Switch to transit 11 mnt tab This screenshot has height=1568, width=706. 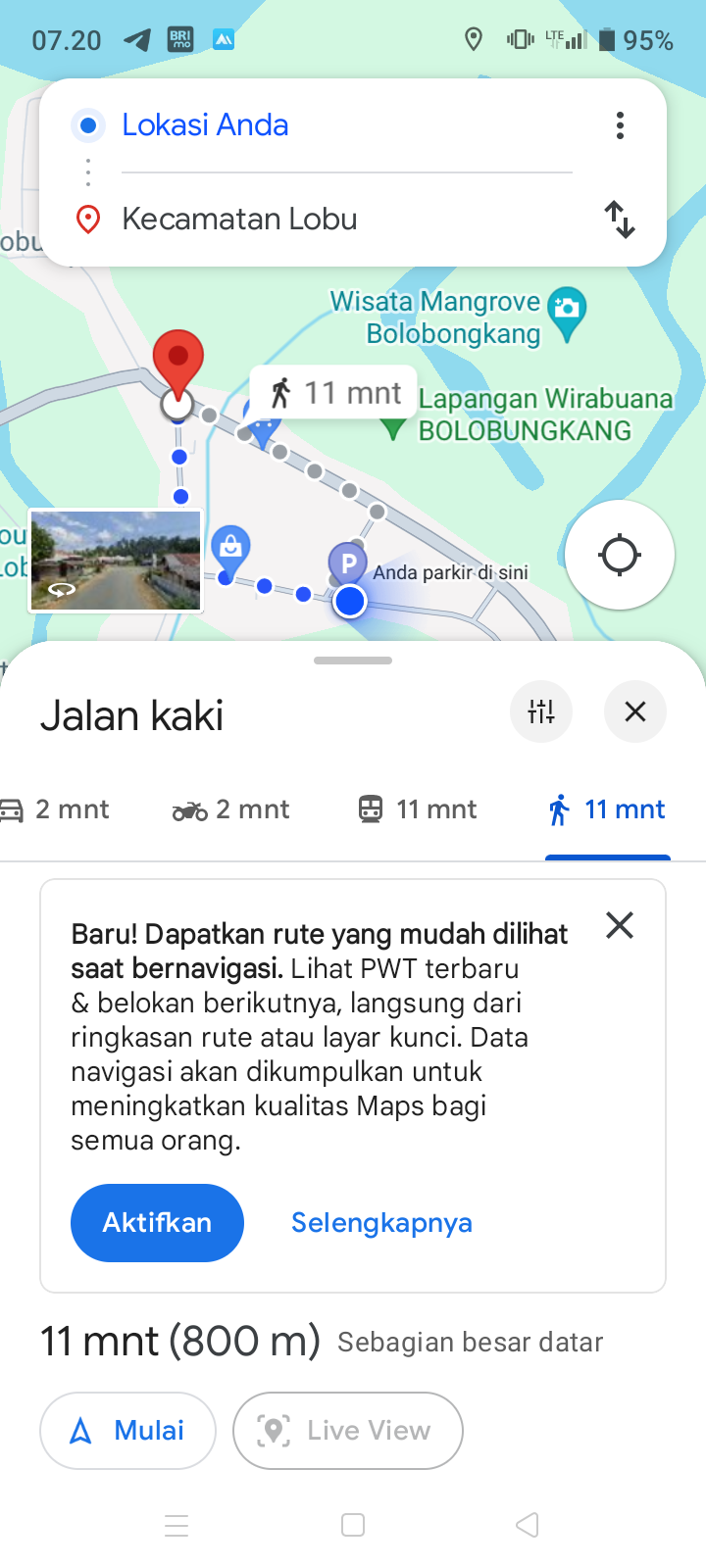click(x=418, y=809)
